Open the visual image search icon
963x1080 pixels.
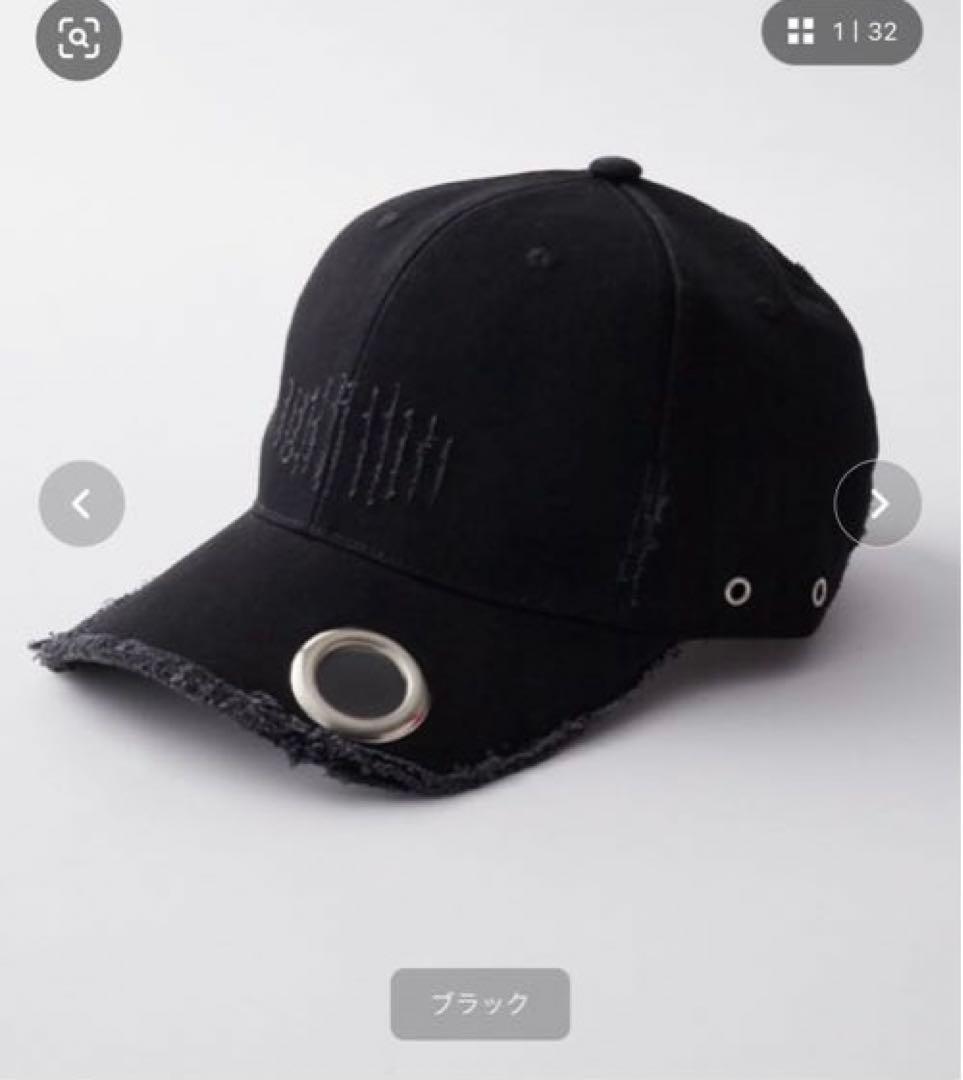[x=78, y=39]
